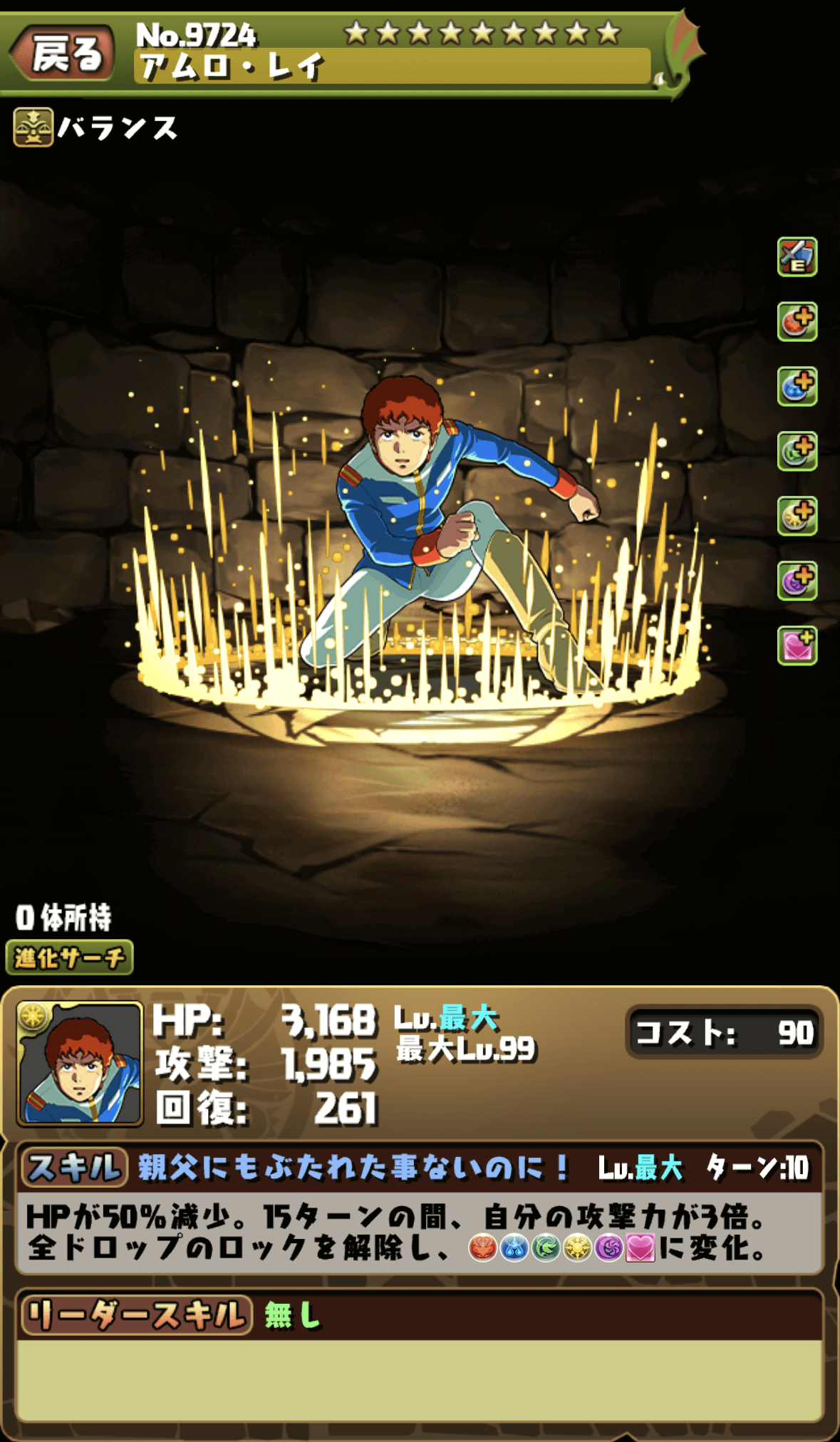View the enhanced fire orb awakening
This screenshot has width=840, height=1442.
click(797, 322)
